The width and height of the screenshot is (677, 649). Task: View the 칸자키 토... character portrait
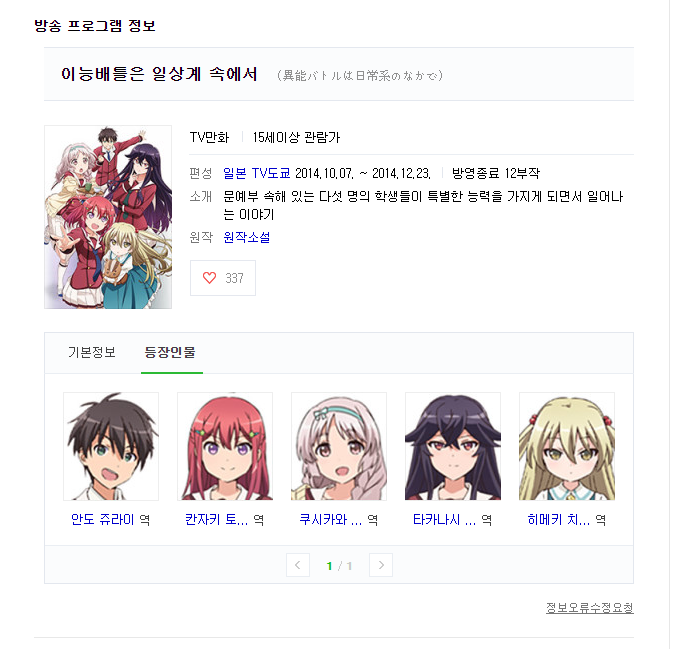click(x=225, y=446)
